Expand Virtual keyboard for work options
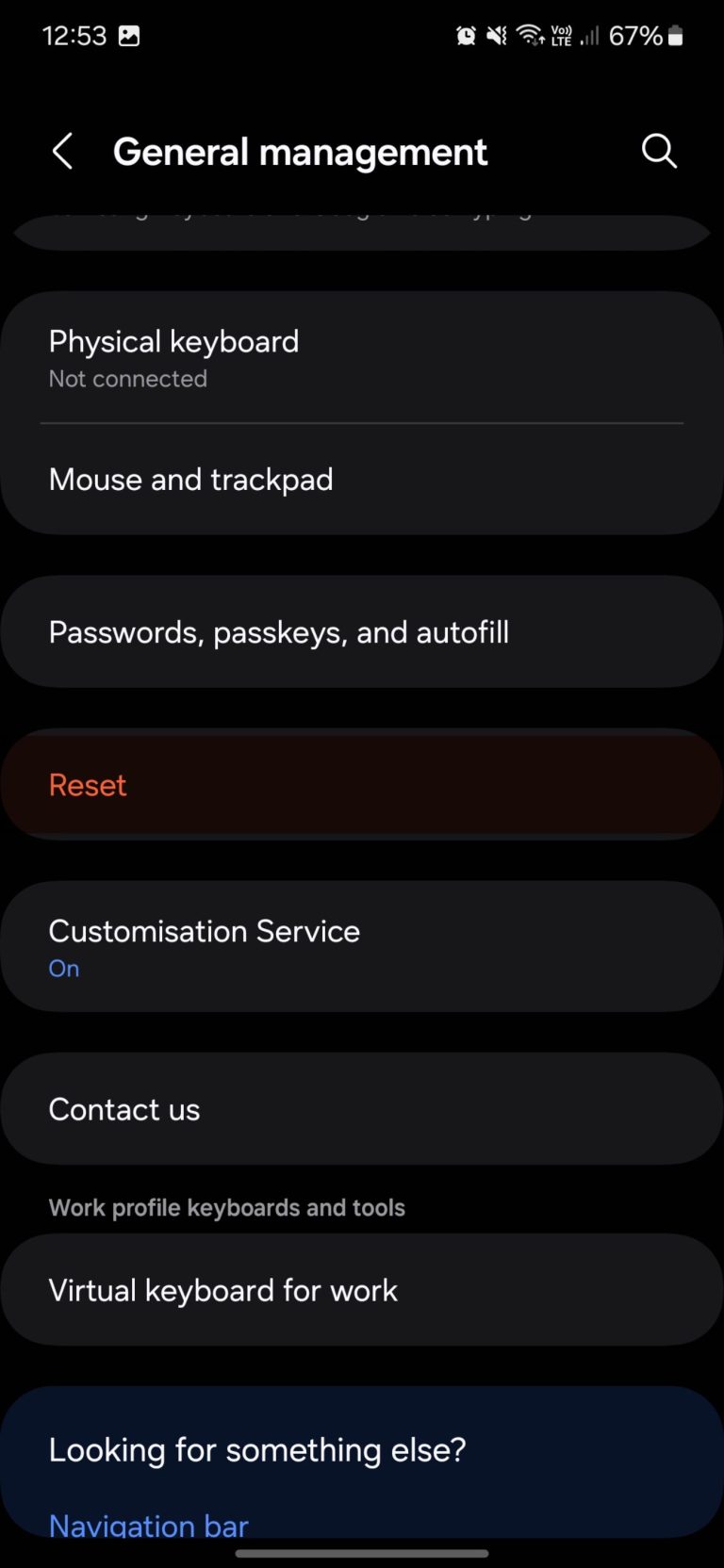 tap(362, 1290)
